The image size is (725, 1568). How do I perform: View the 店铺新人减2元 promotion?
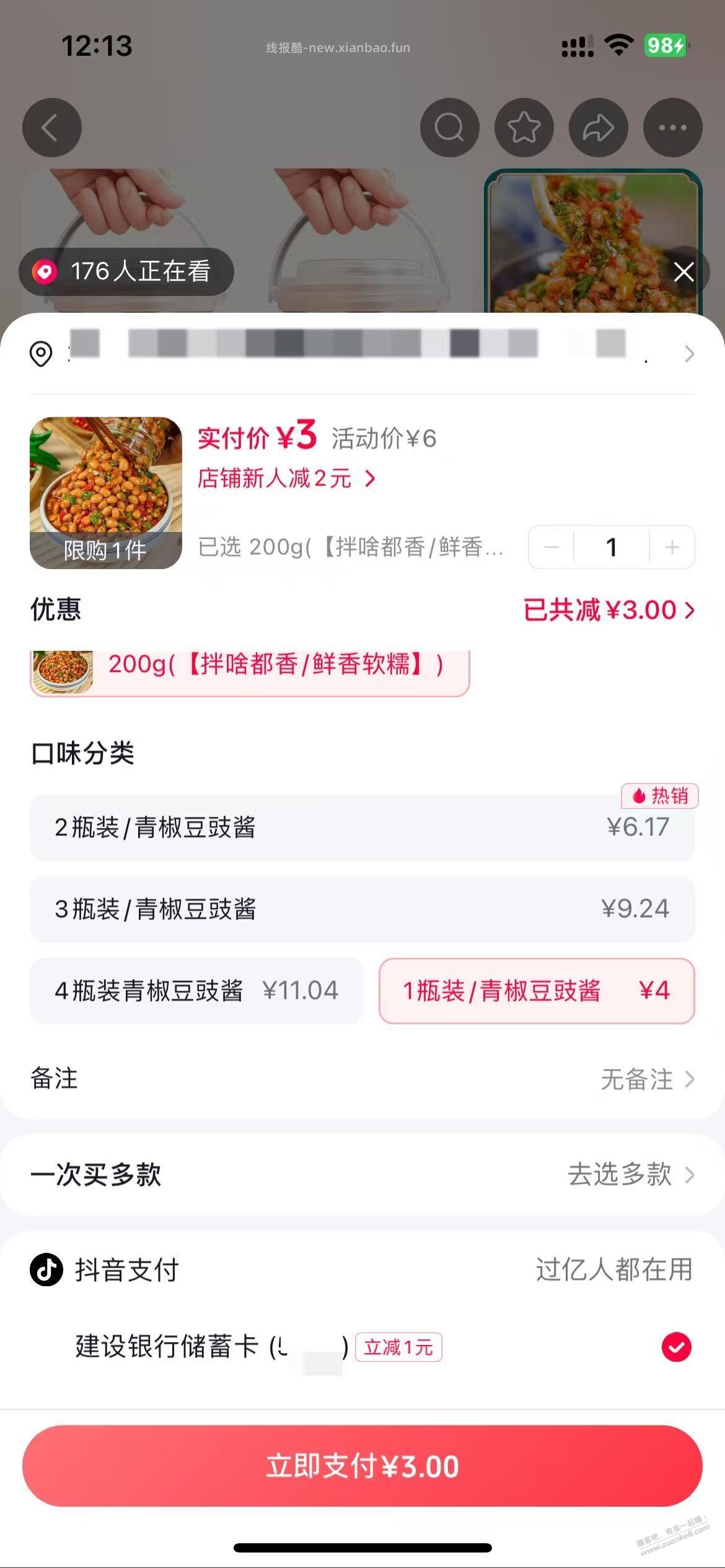click(x=285, y=478)
